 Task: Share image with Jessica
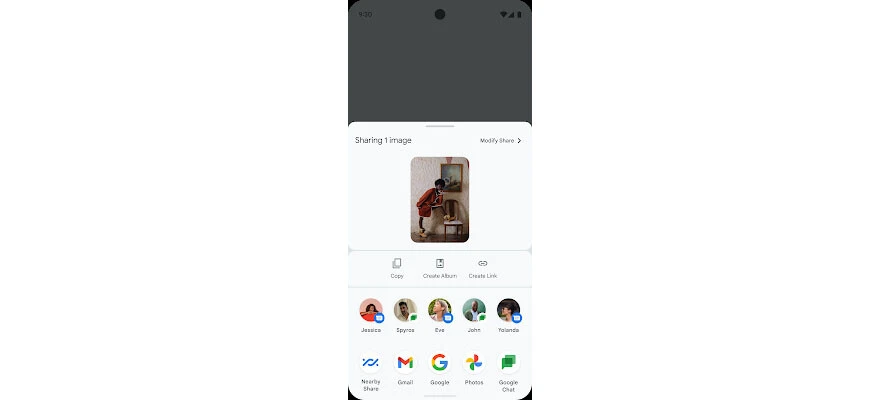pos(371,312)
